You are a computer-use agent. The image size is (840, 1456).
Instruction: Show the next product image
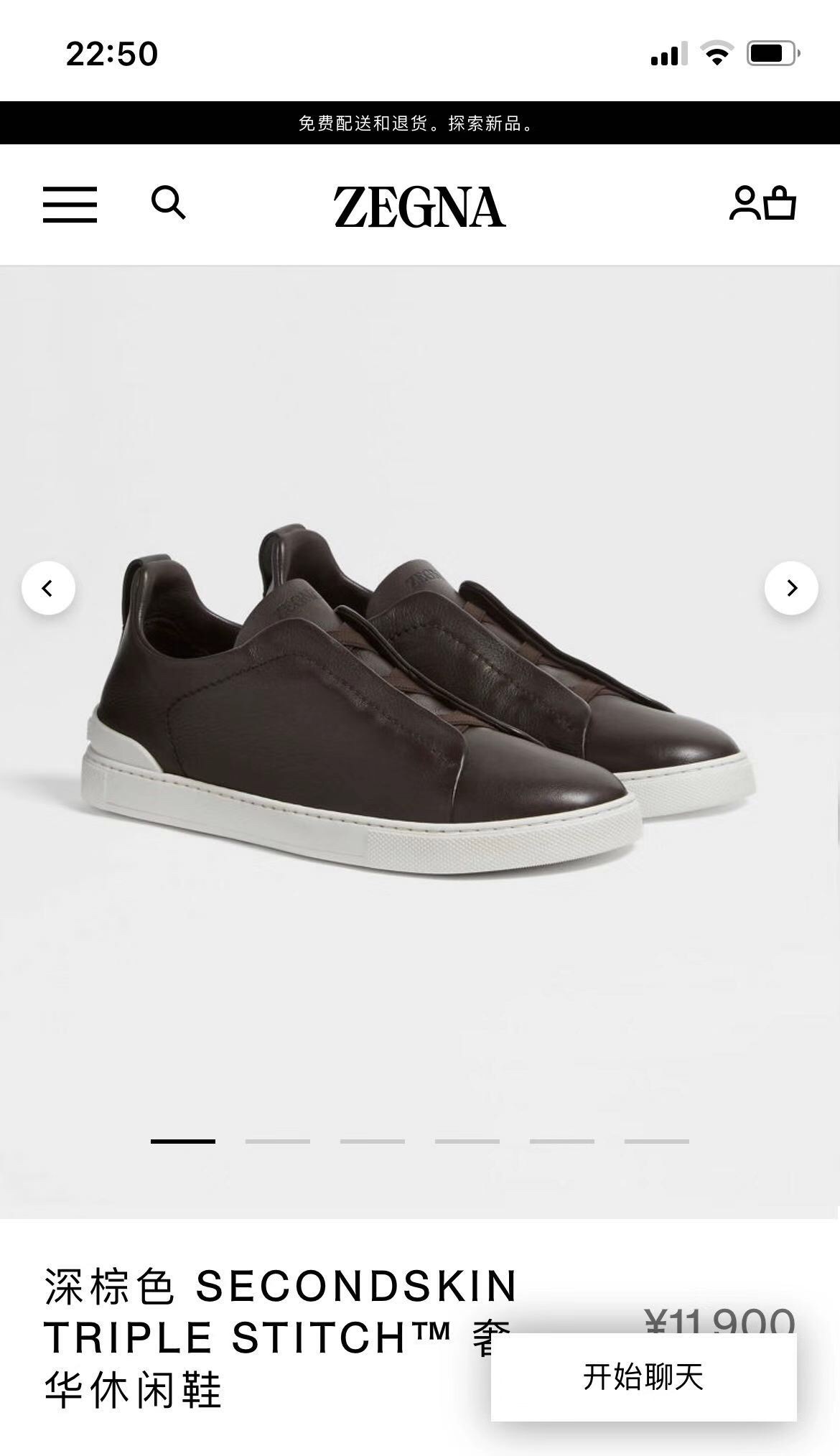pyautogui.click(x=791, y=589)
